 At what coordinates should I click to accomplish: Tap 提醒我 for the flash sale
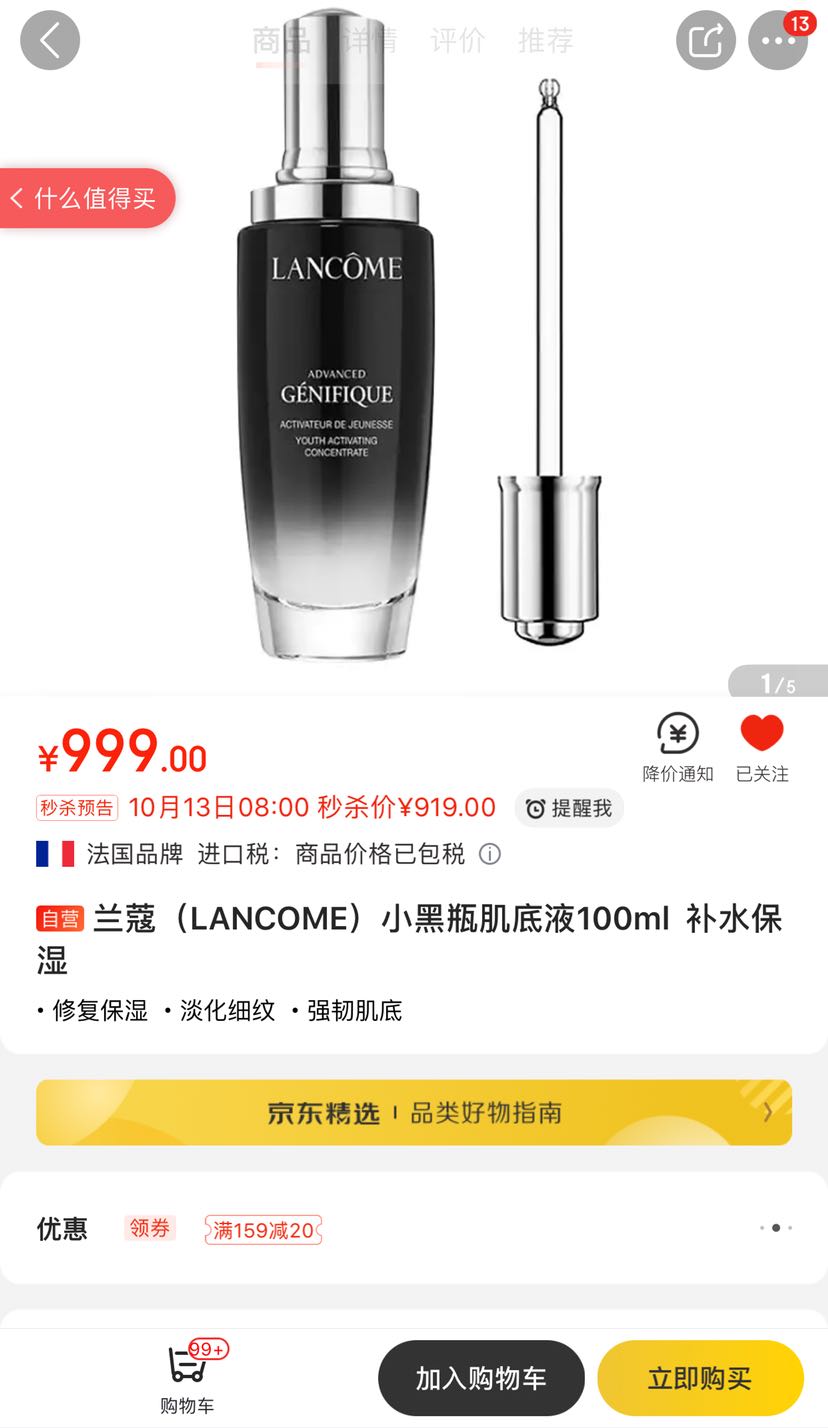569,808
